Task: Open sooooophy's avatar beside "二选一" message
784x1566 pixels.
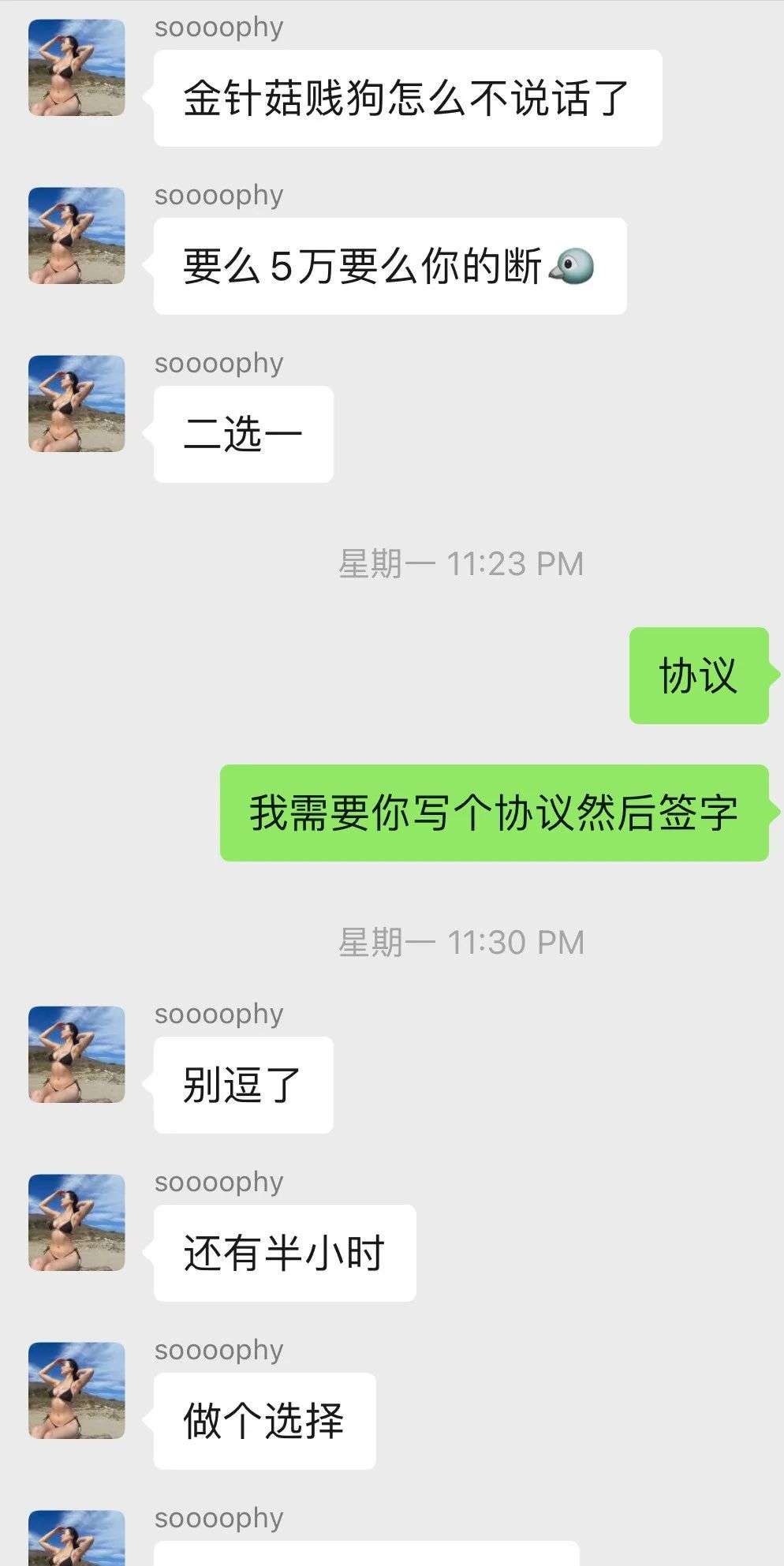Action: tap(77, 403)
